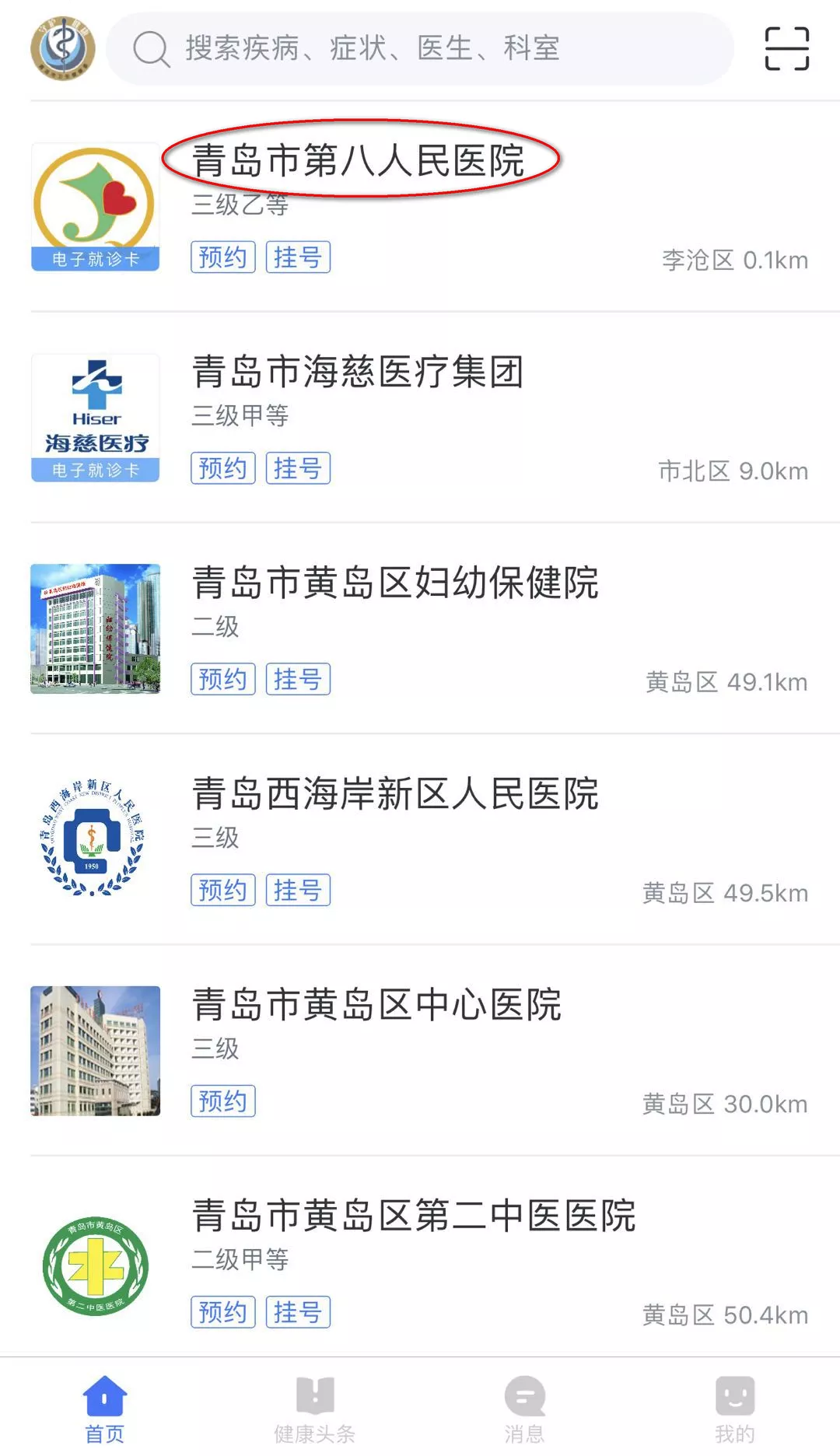
Task: Tap 挂号 for 青岛市黄岛区第二中医医院
Action: 298,1312
